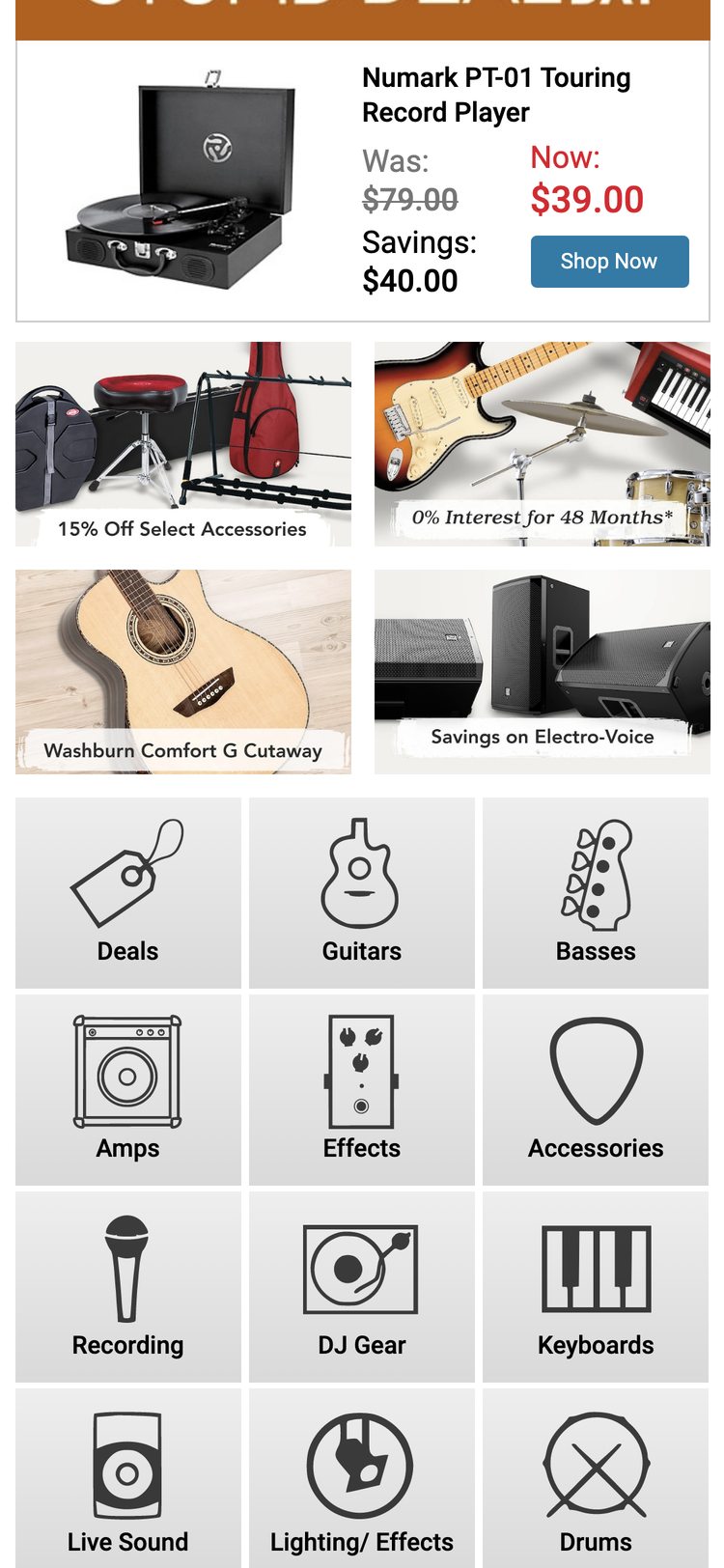Go to the Amps category
This screenshot has height=1568, width=724.
tap(128, 1090)
